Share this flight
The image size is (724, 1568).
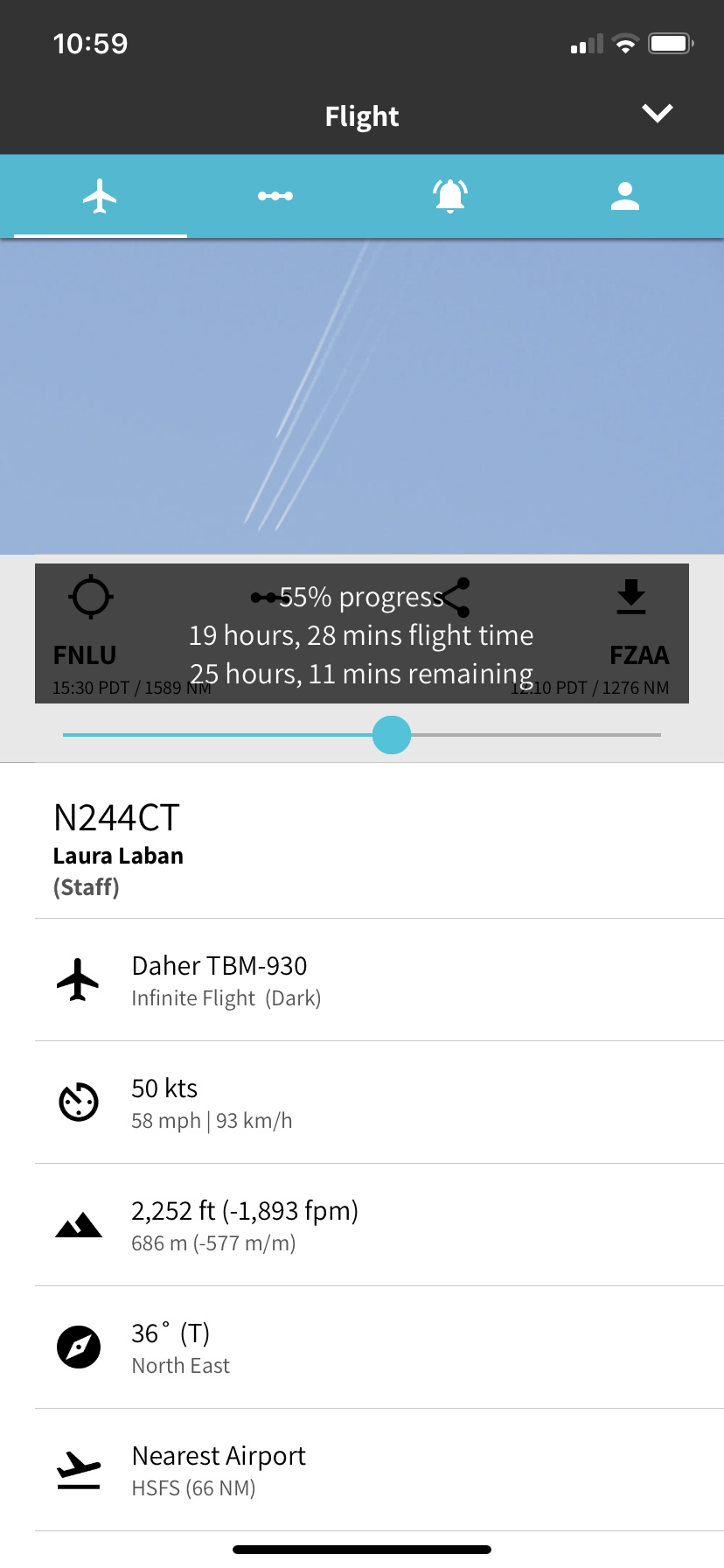pyautogui.click(x=456, y=598)
